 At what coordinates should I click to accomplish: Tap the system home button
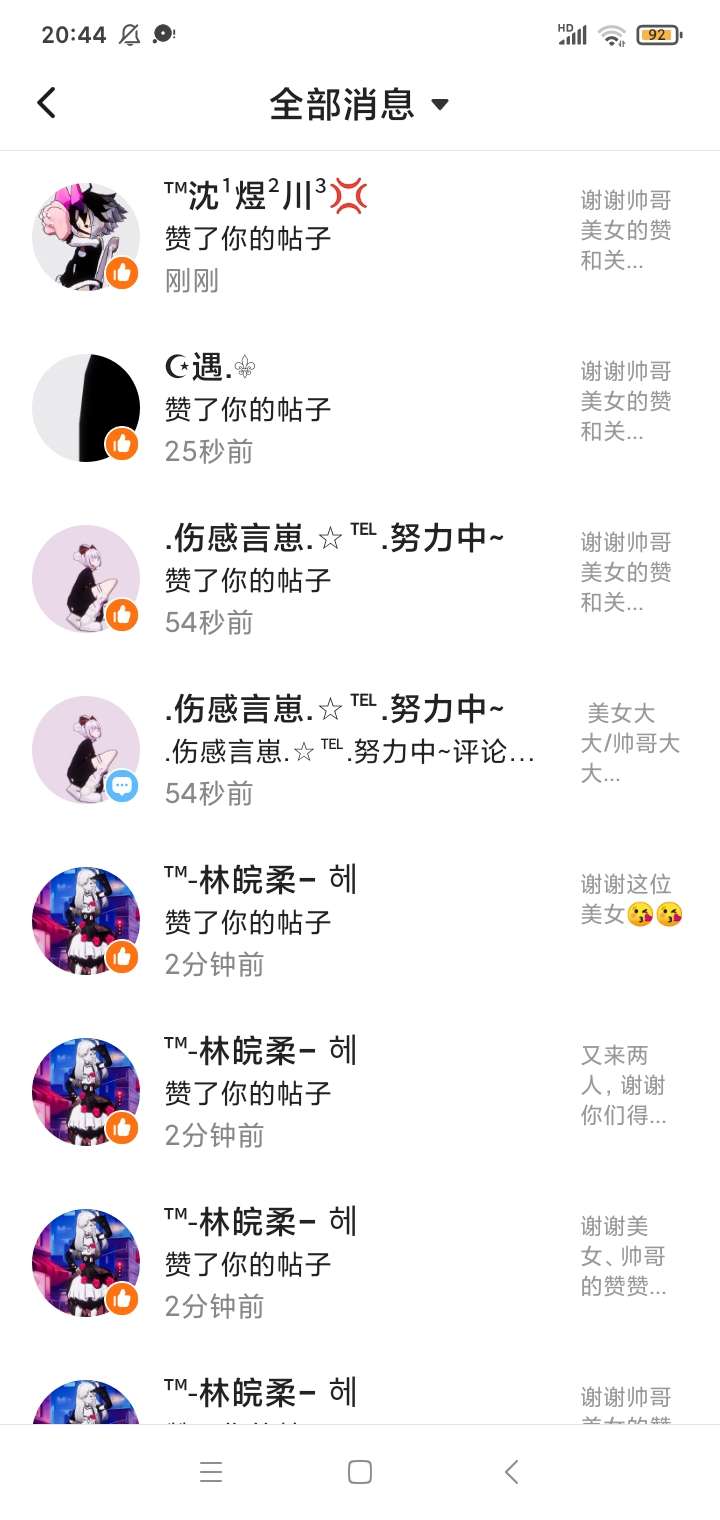[x=360, y=1472]
